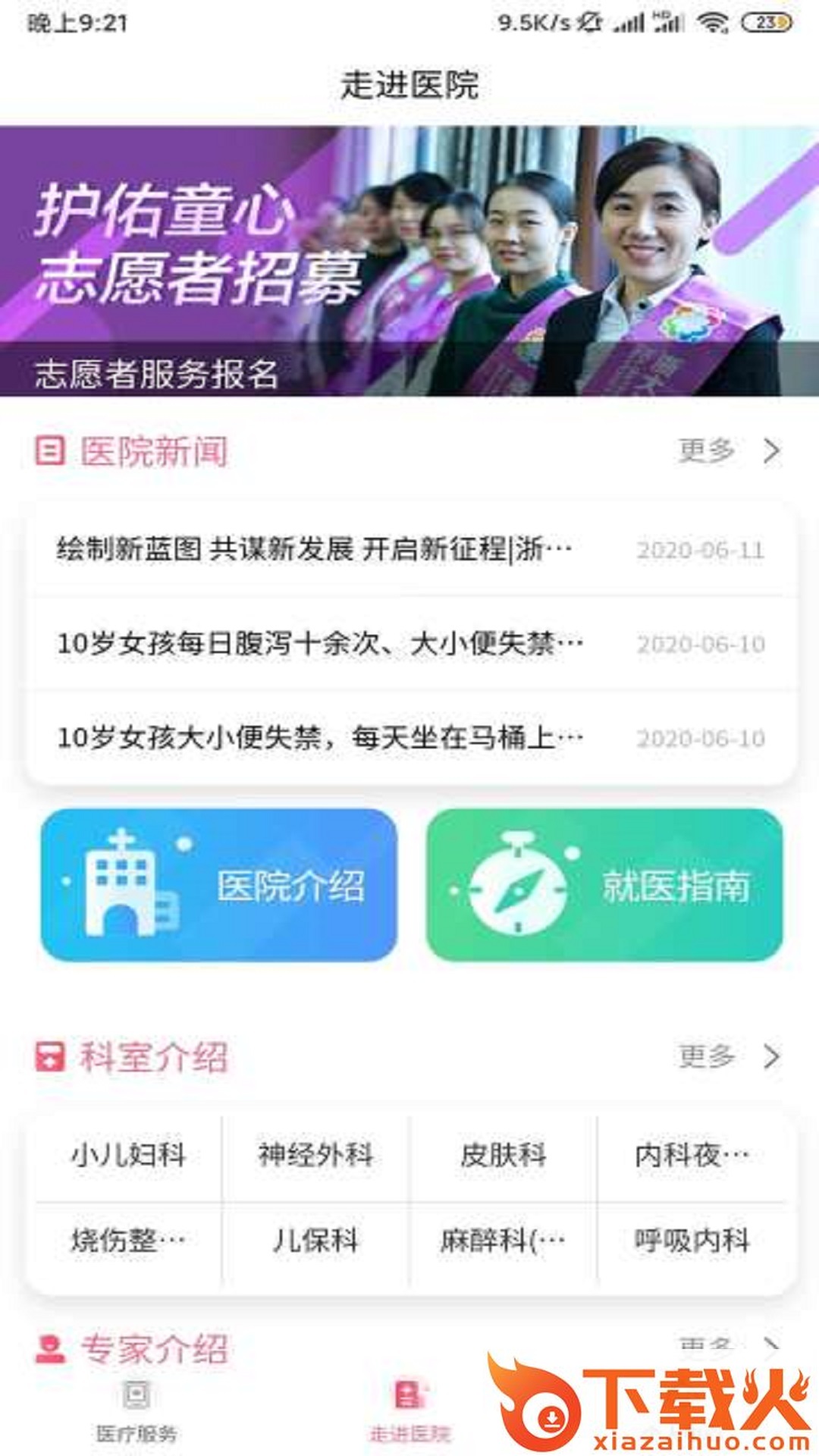Screen dimensions: 819x1456
Task: Open the 就医指南 medical guide card
Action: [x=604, y=885]
